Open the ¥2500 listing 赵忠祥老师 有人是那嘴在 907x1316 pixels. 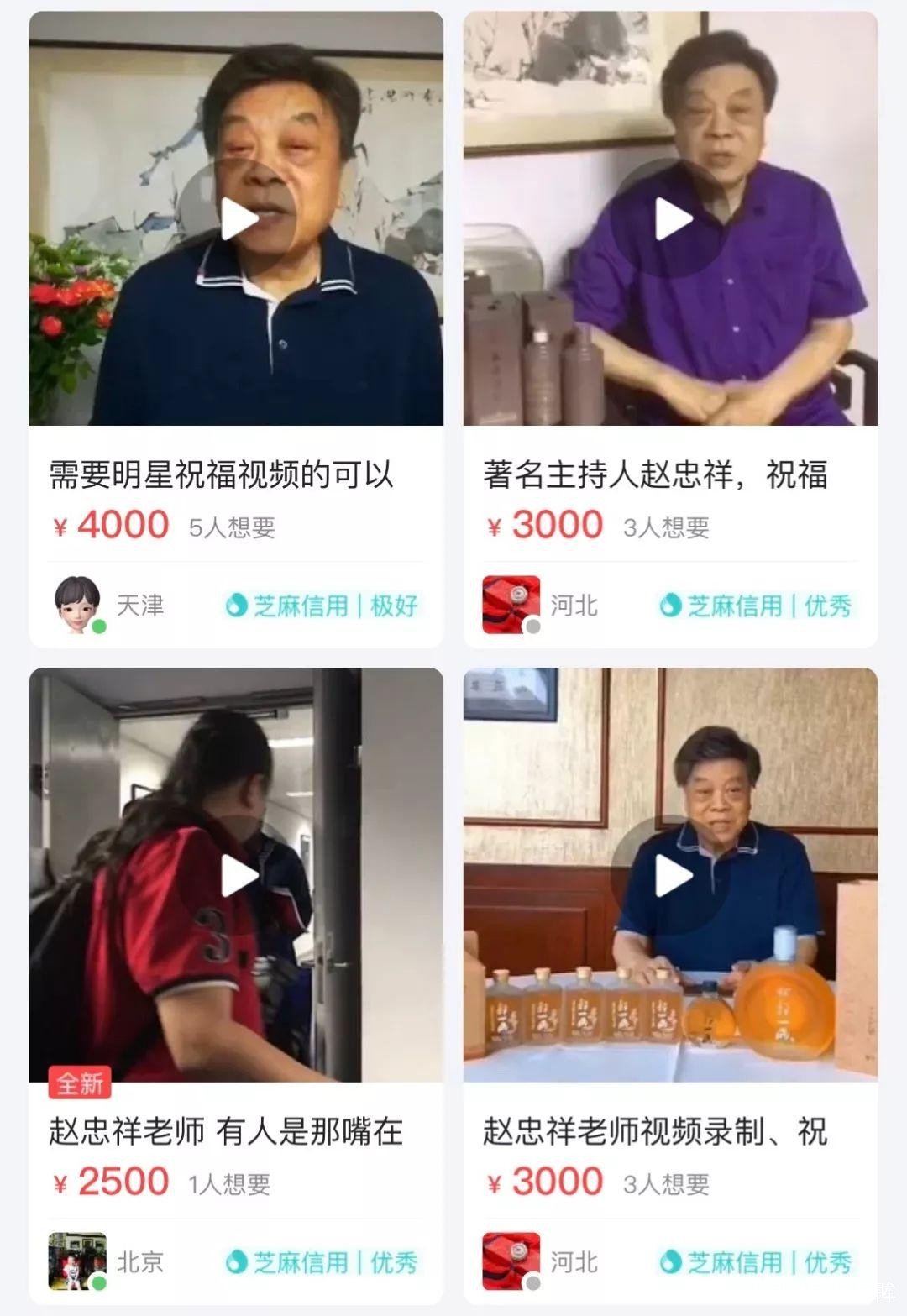tap(225, 1132)
